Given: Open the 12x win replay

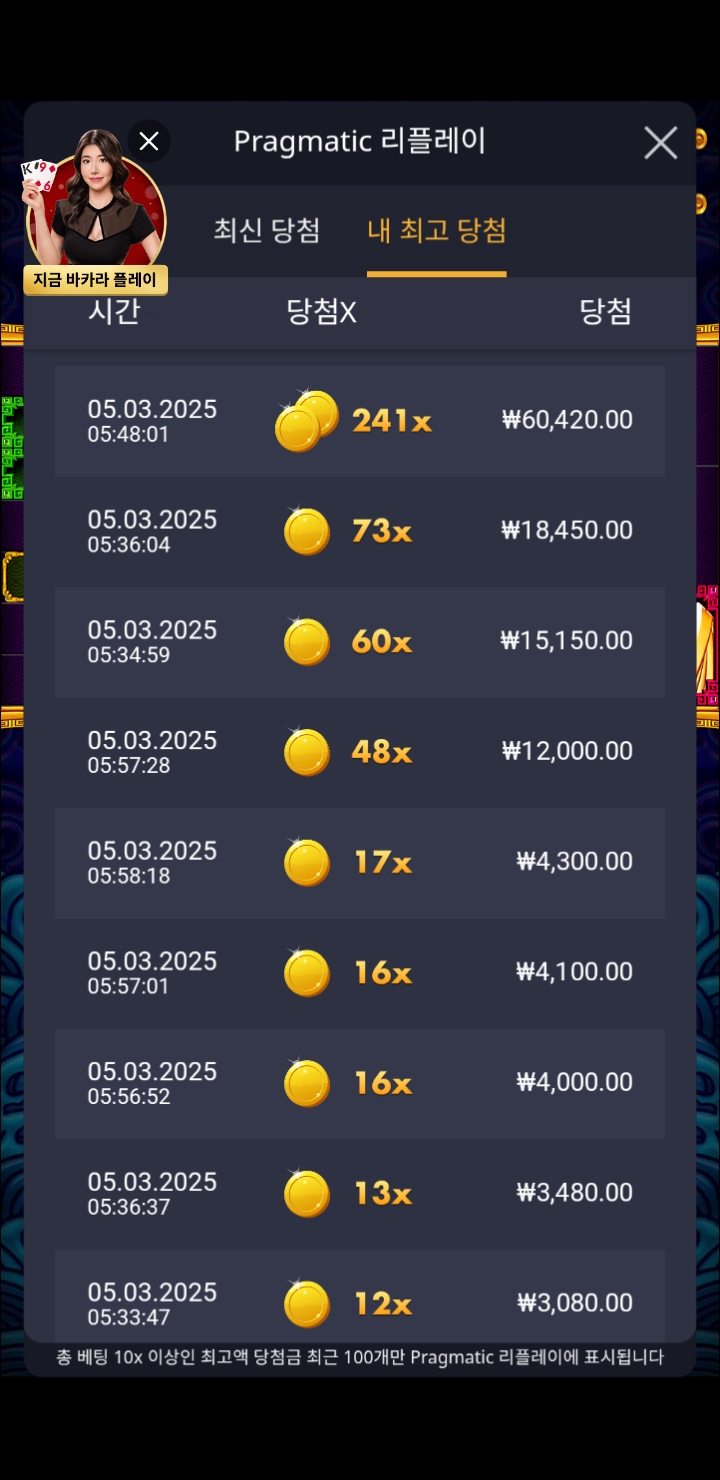Looking at the screenshot, I should coord(360,1296).
